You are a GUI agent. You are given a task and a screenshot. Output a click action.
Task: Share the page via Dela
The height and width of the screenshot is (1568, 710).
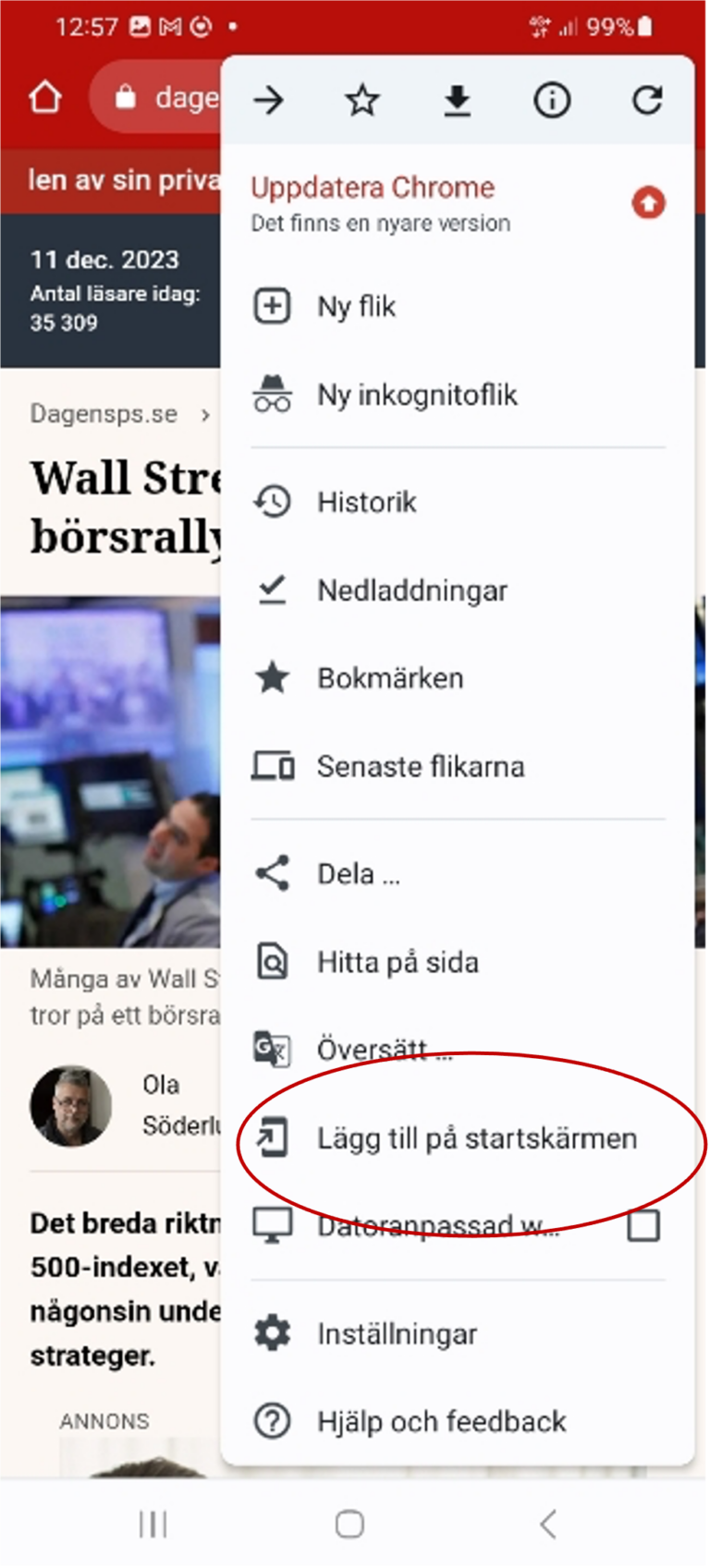pyautogui.click(x=359, y=873)
